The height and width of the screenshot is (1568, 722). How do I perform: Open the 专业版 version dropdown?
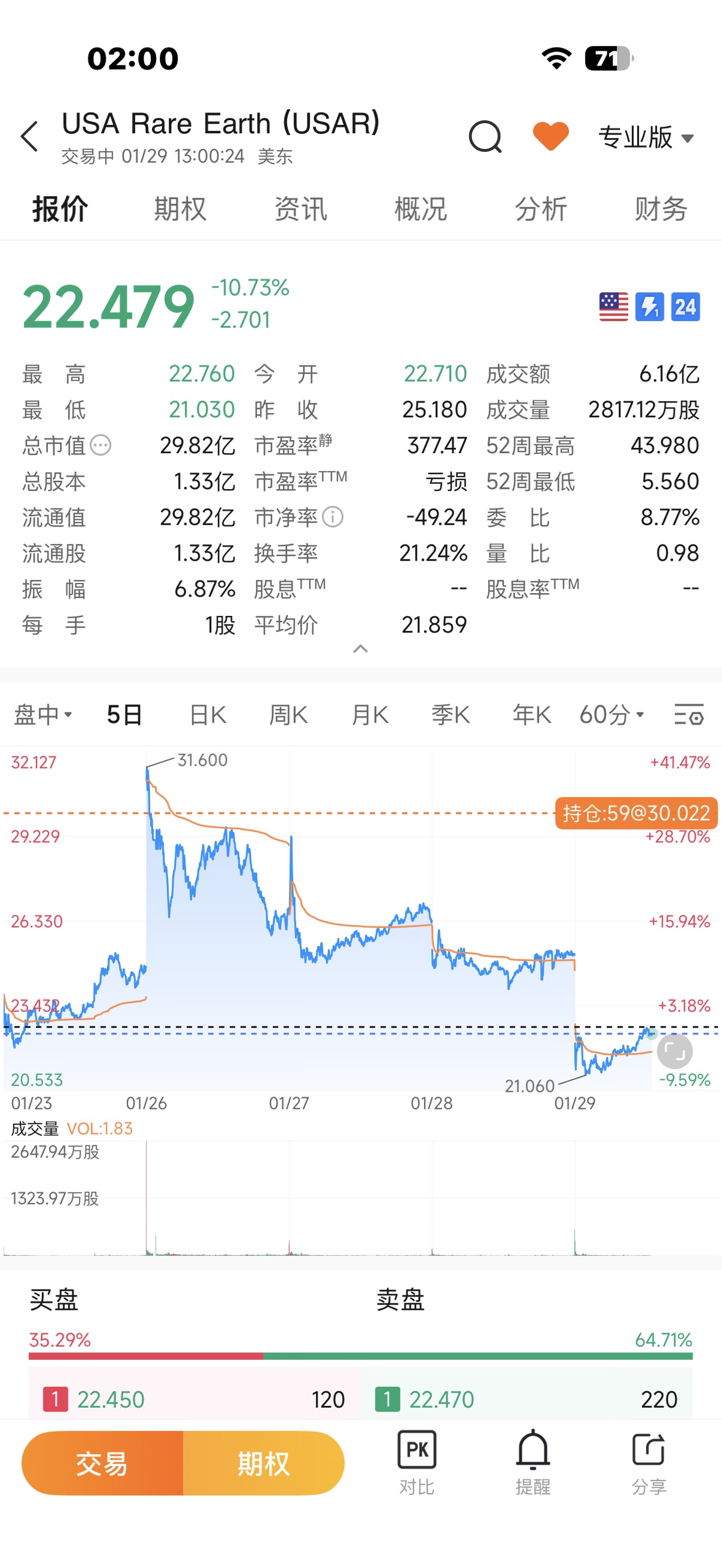coord(645,137)
